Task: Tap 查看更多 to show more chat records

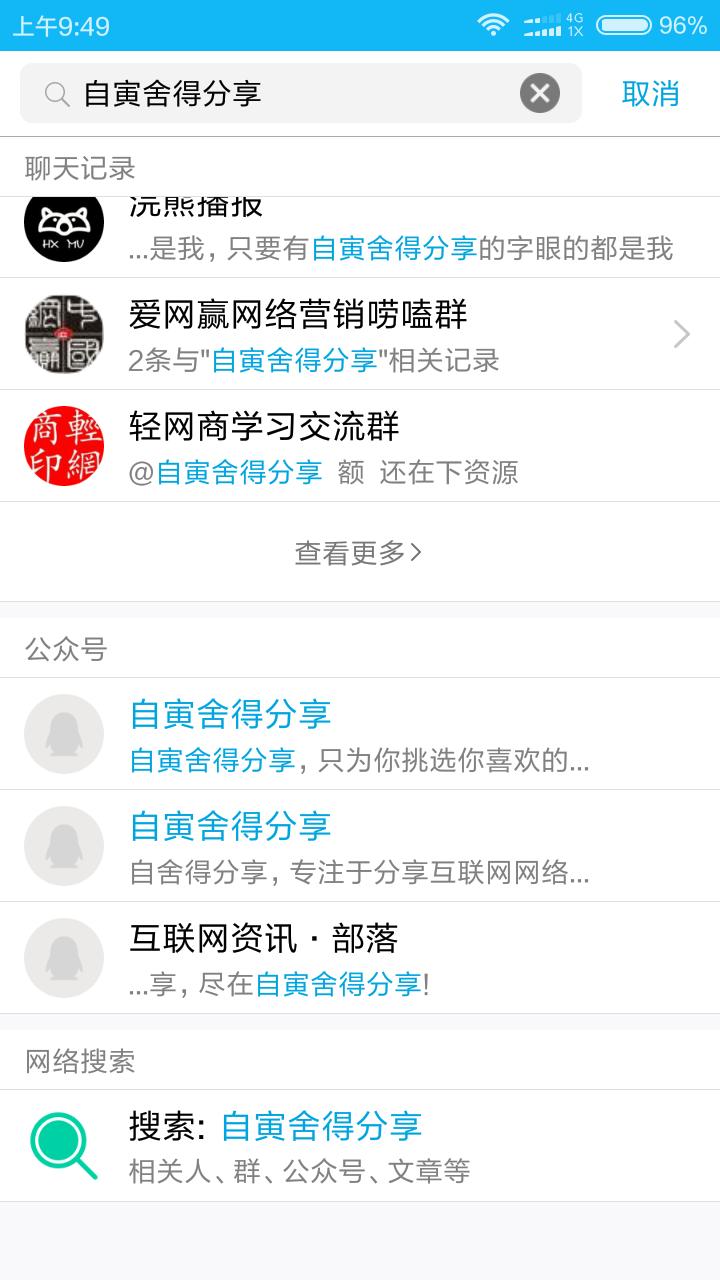Action: point(360,552)
